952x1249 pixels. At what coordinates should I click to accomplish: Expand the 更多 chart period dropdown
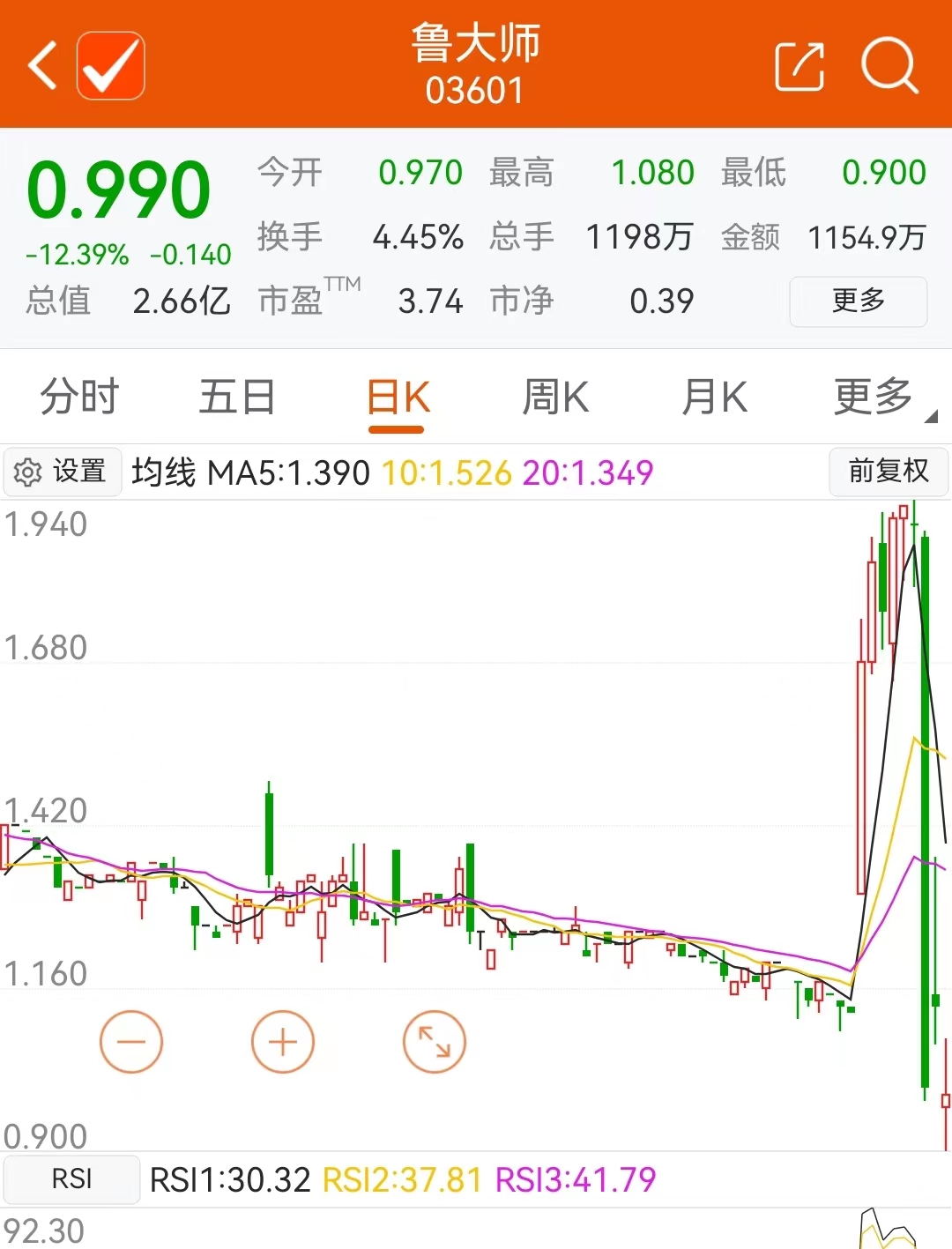coord(877,397)
